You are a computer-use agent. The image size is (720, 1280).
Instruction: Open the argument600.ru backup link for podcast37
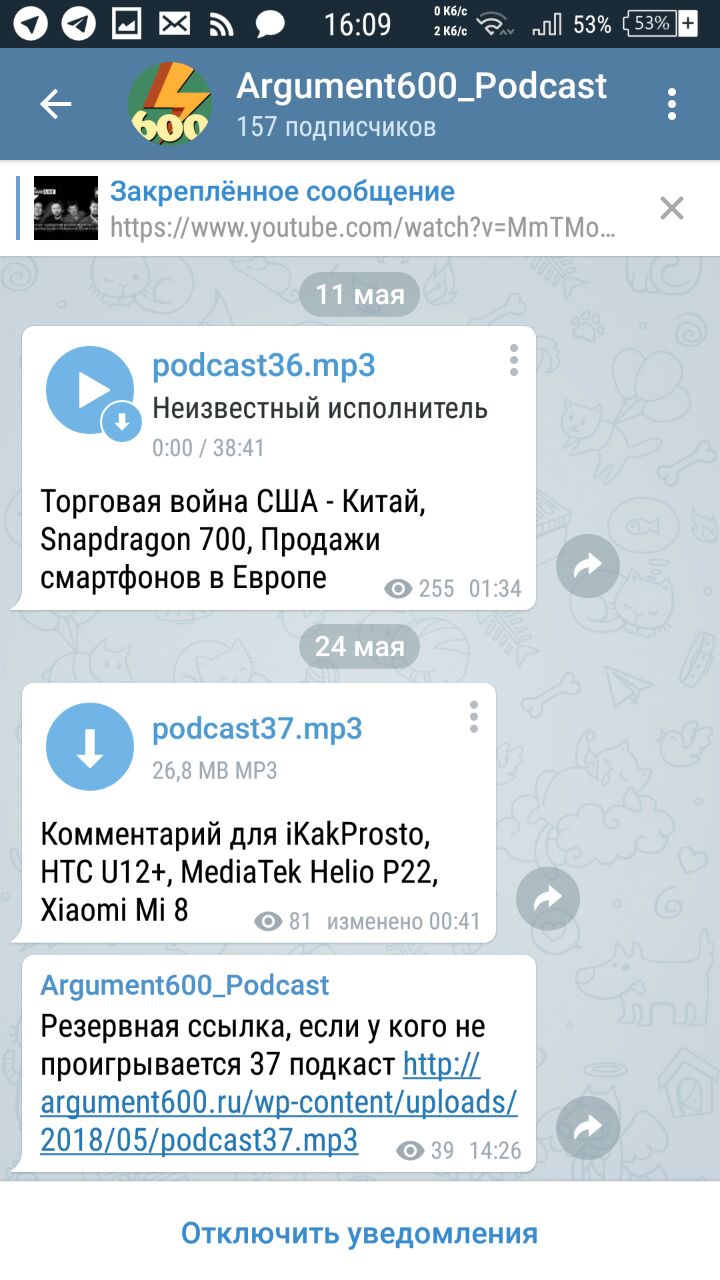coord(278,1103)
